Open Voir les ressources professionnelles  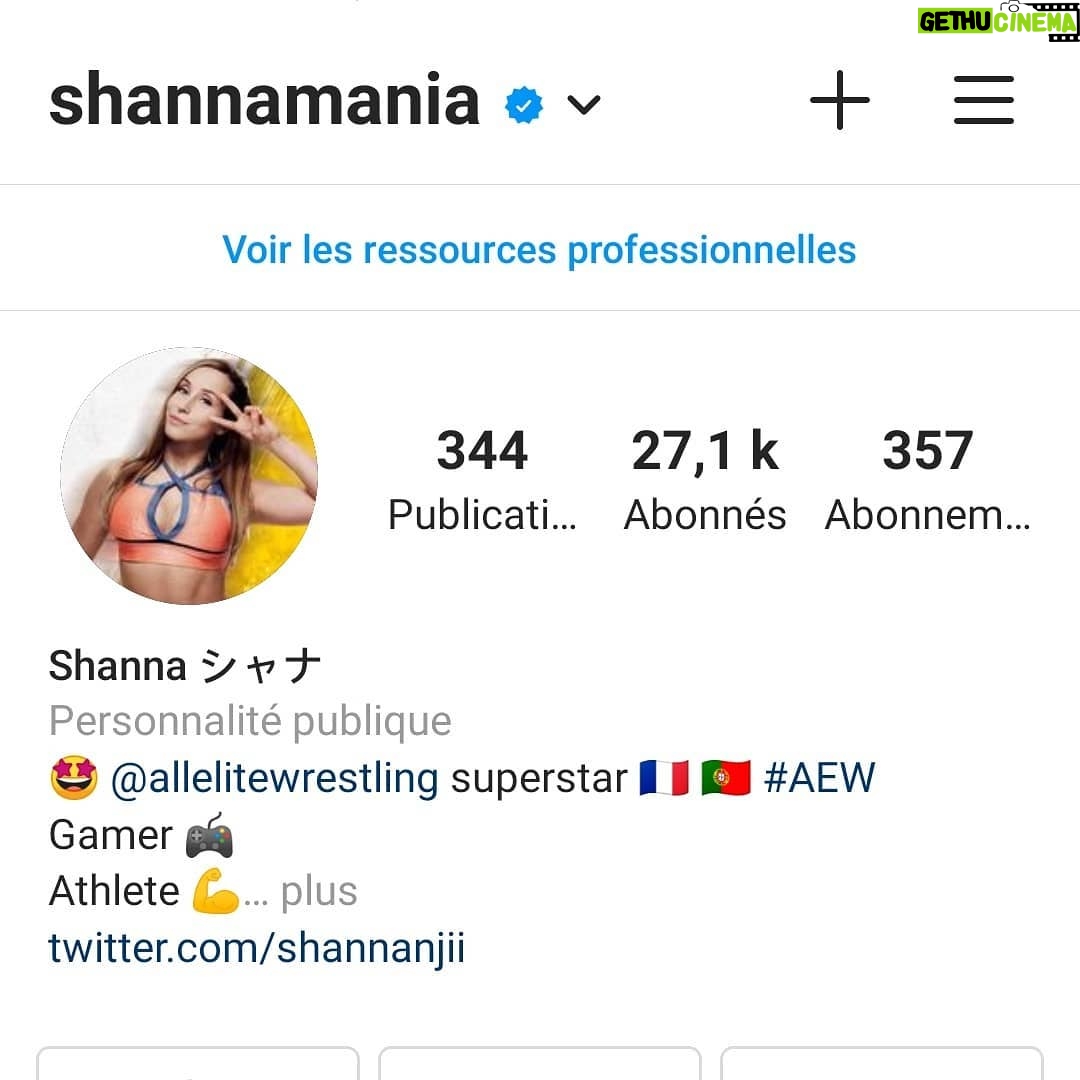(539, 249)
